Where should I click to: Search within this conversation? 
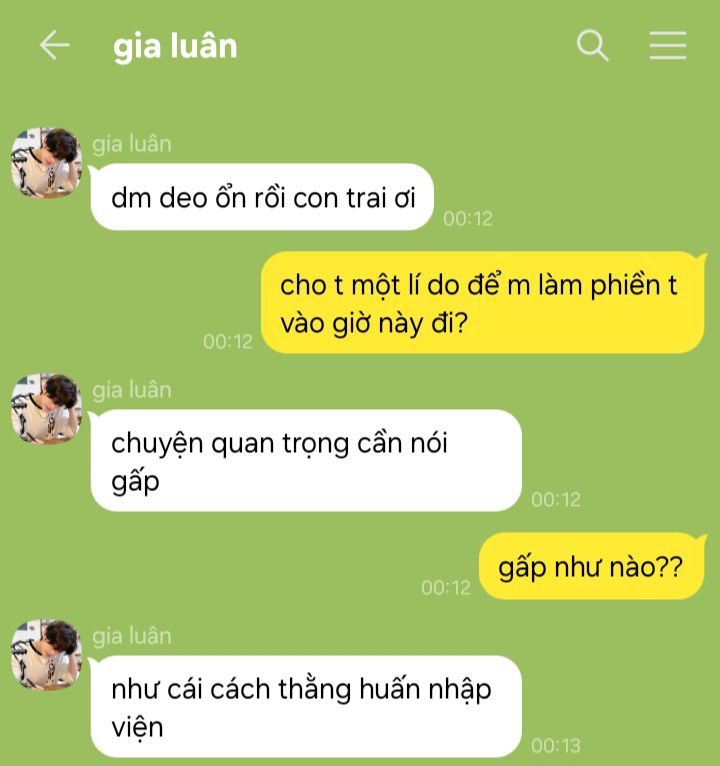coord(592,46)
